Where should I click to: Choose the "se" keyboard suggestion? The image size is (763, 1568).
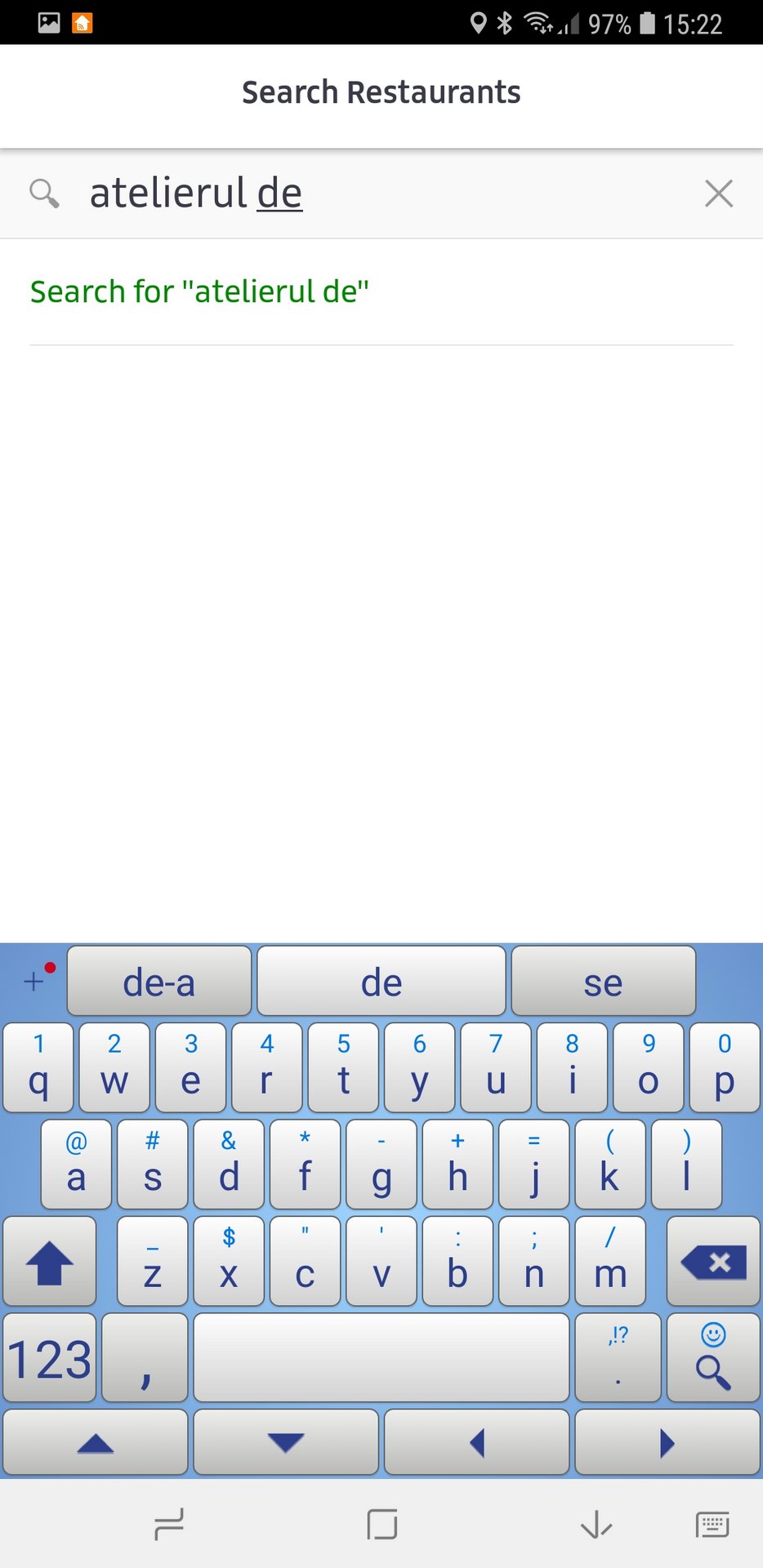point(603,981)
